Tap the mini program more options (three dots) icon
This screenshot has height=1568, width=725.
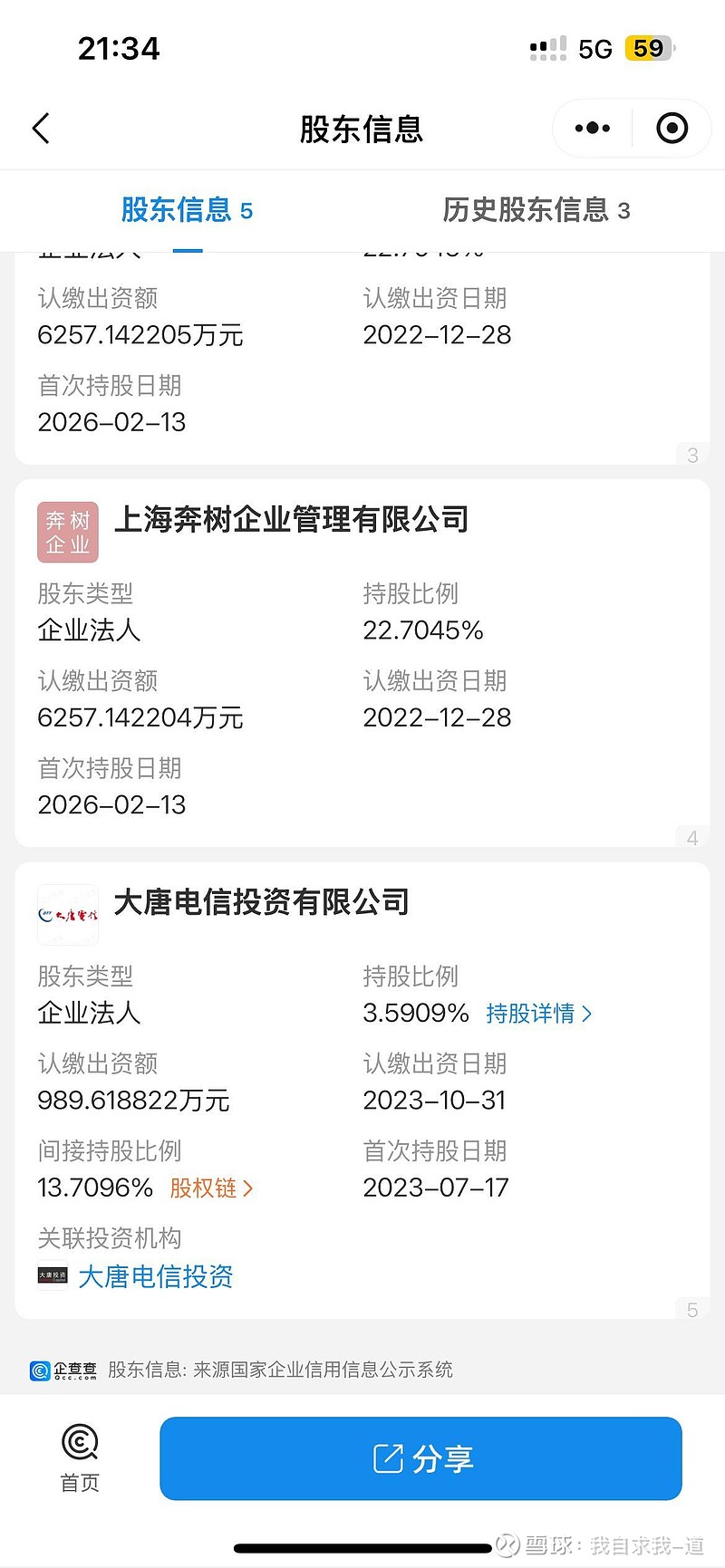coord(590,128)
